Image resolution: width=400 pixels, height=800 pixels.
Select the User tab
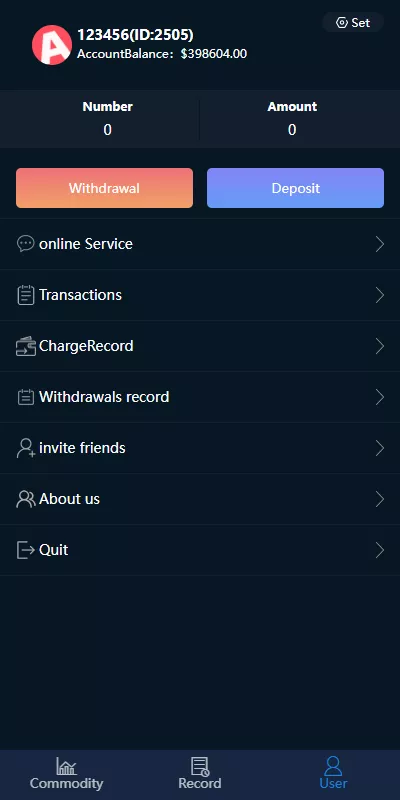point(333,774)
